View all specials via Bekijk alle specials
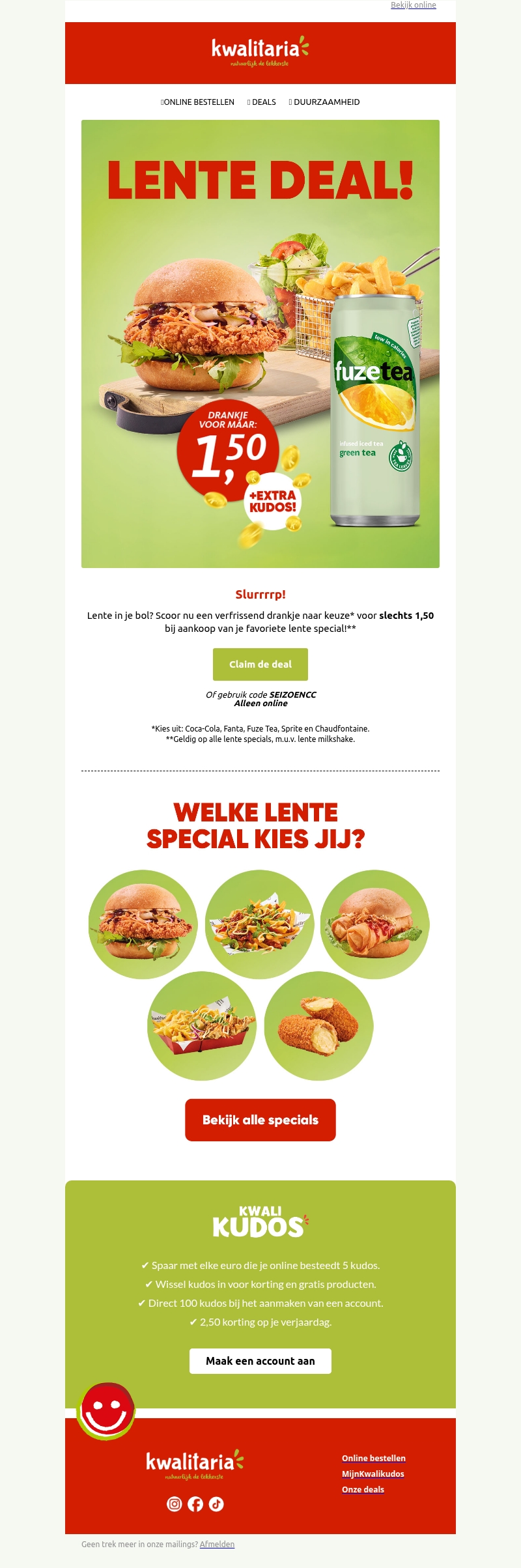This screenshot has width=521, height=1568. click(260, 1120)
